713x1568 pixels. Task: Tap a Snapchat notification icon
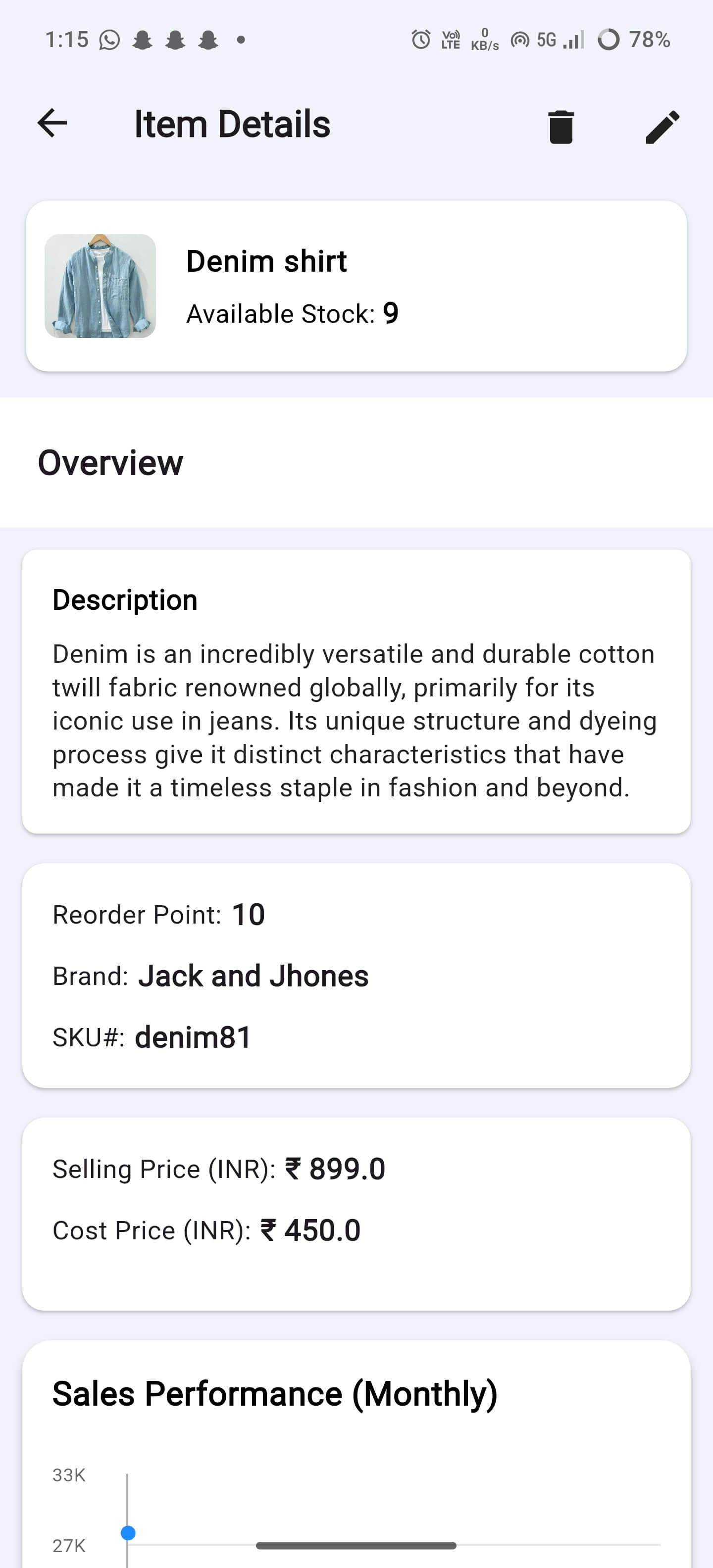pos(143,39)
